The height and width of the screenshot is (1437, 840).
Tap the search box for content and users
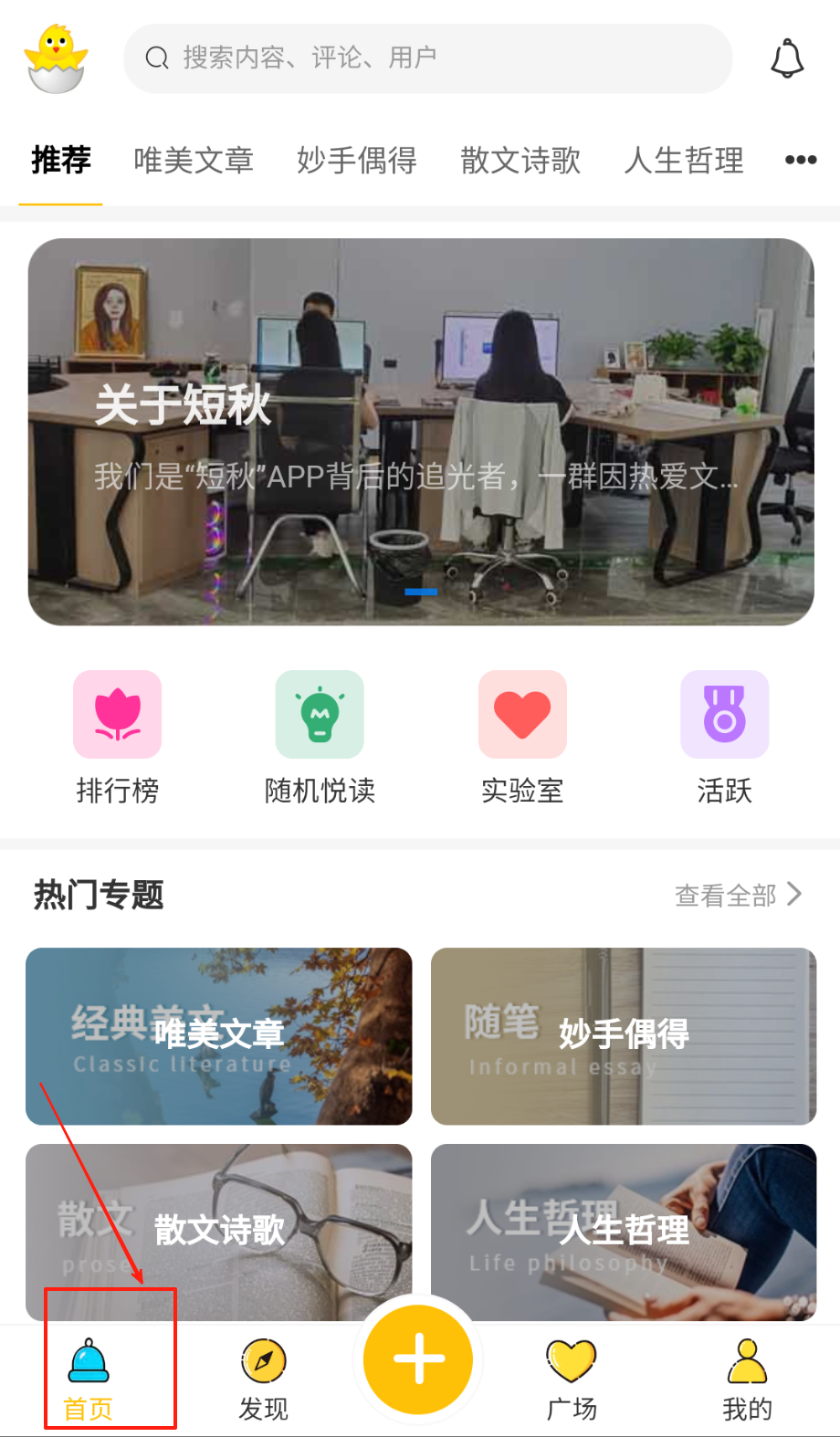tap(427, 58)
